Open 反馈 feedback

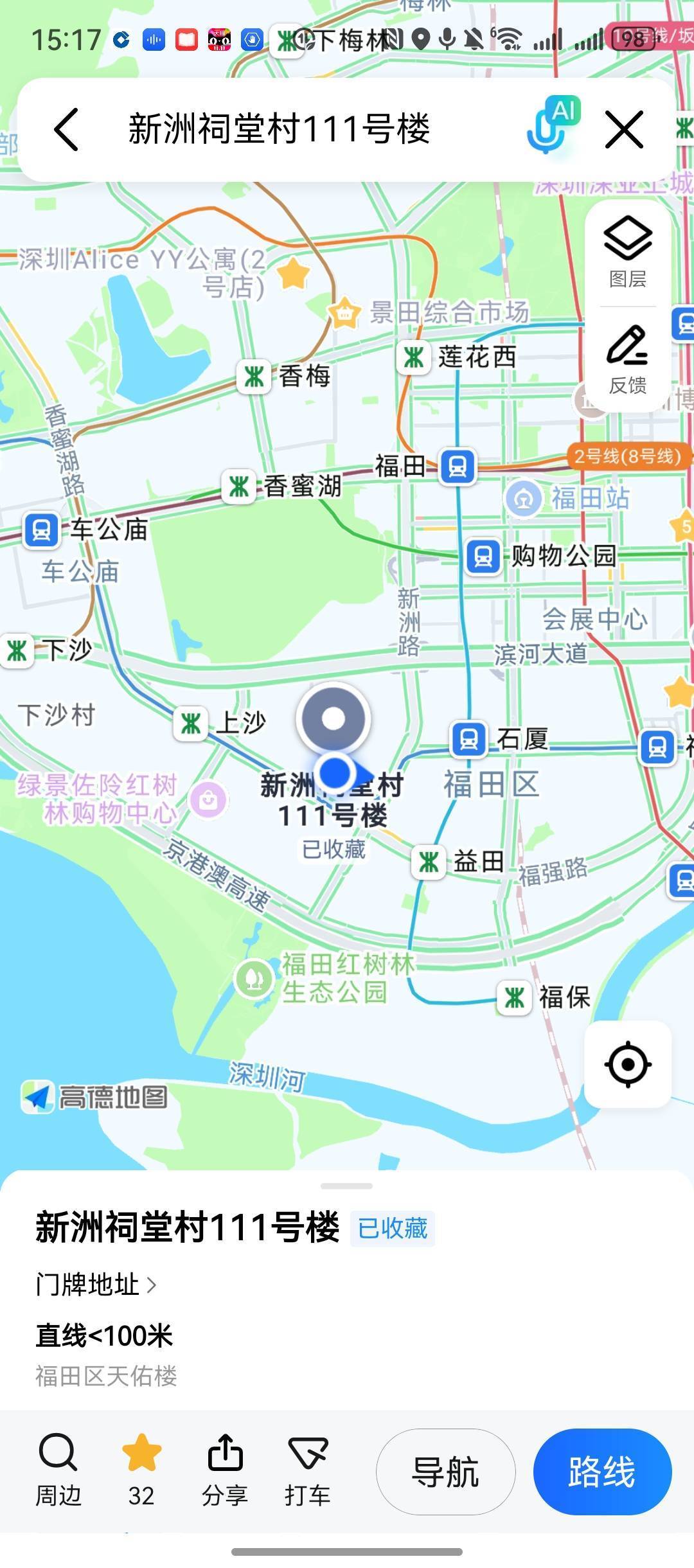pos(628,360)
